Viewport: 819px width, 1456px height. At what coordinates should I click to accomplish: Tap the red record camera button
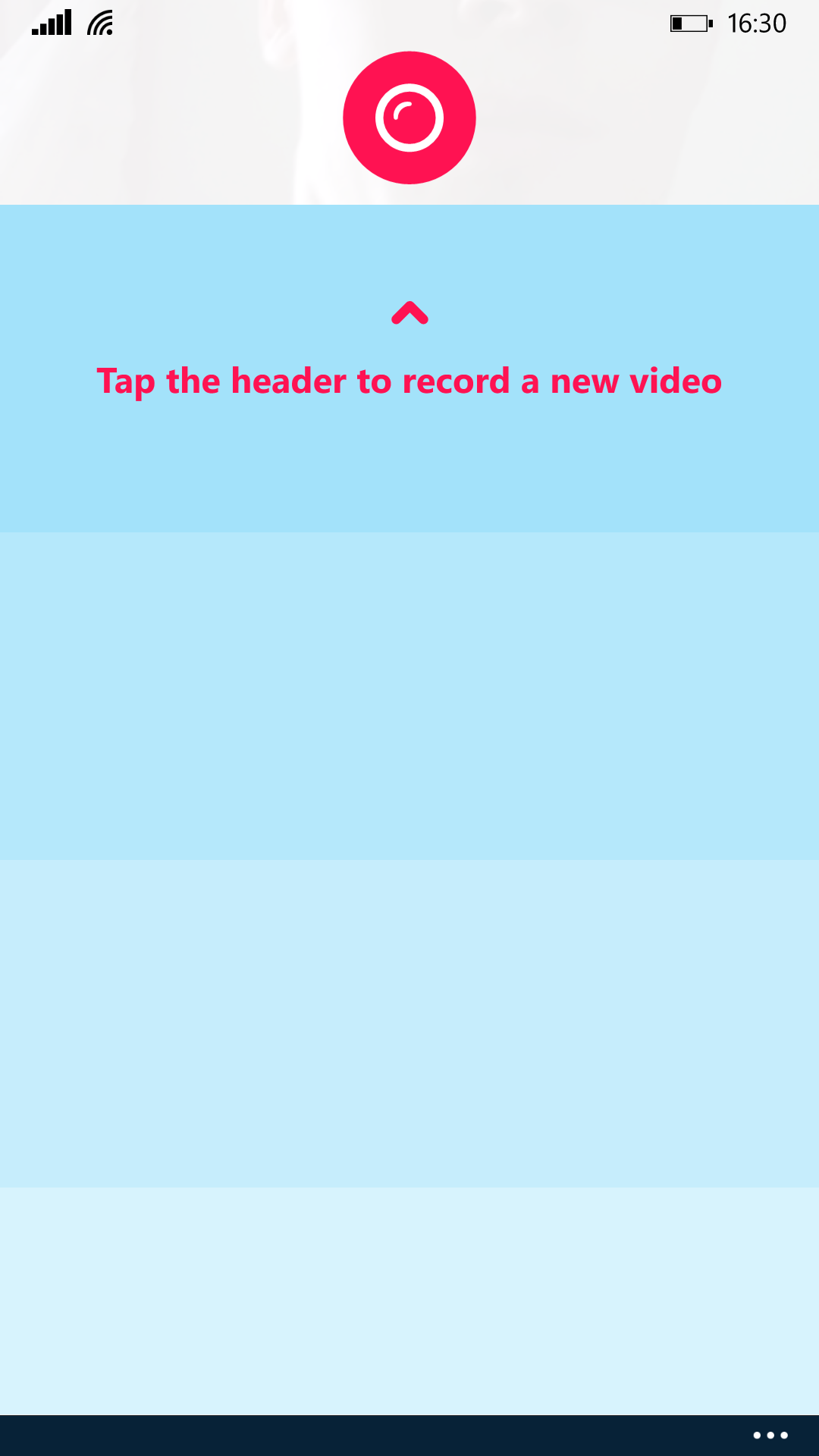tap(409, 118)
